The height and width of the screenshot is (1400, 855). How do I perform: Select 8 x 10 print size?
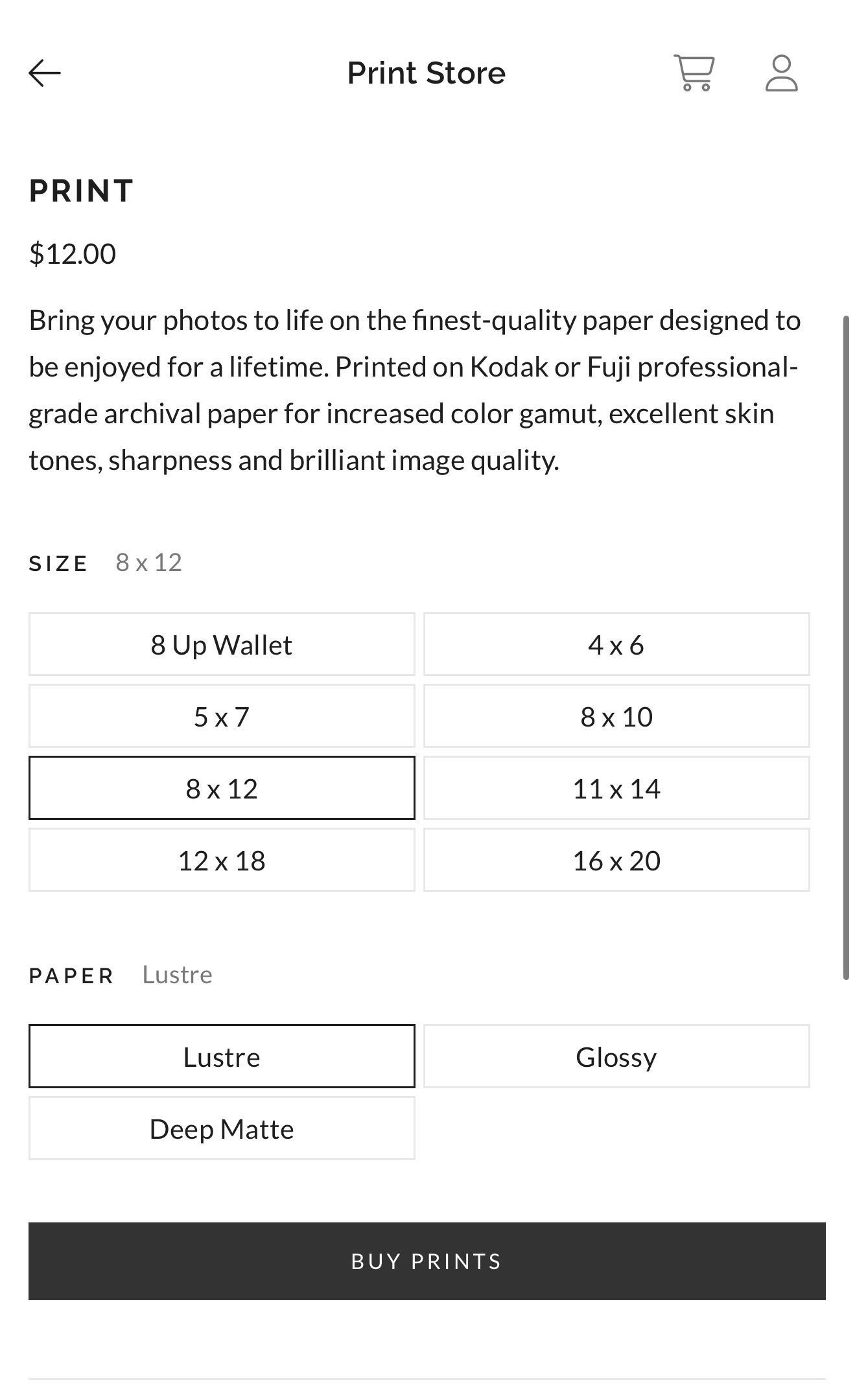coord(616,716)
